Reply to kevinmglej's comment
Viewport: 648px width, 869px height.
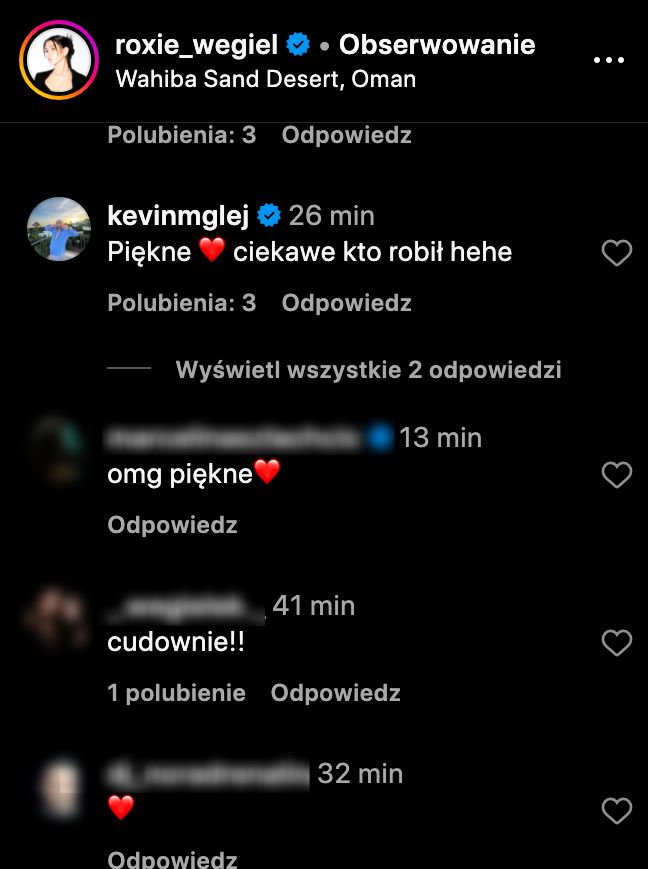pos(346,302)
